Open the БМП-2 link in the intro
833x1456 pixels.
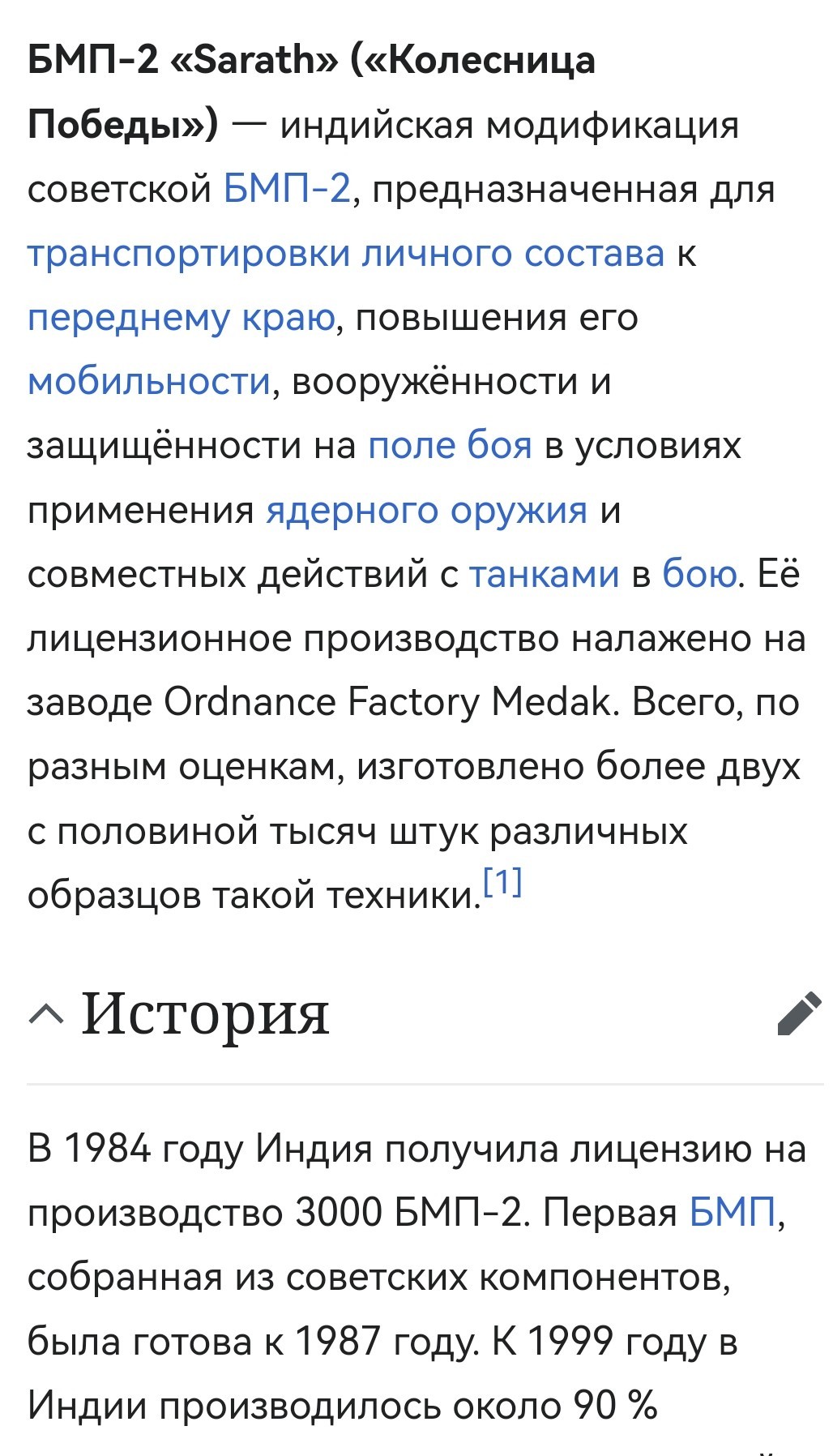click(x=287, y=188)
